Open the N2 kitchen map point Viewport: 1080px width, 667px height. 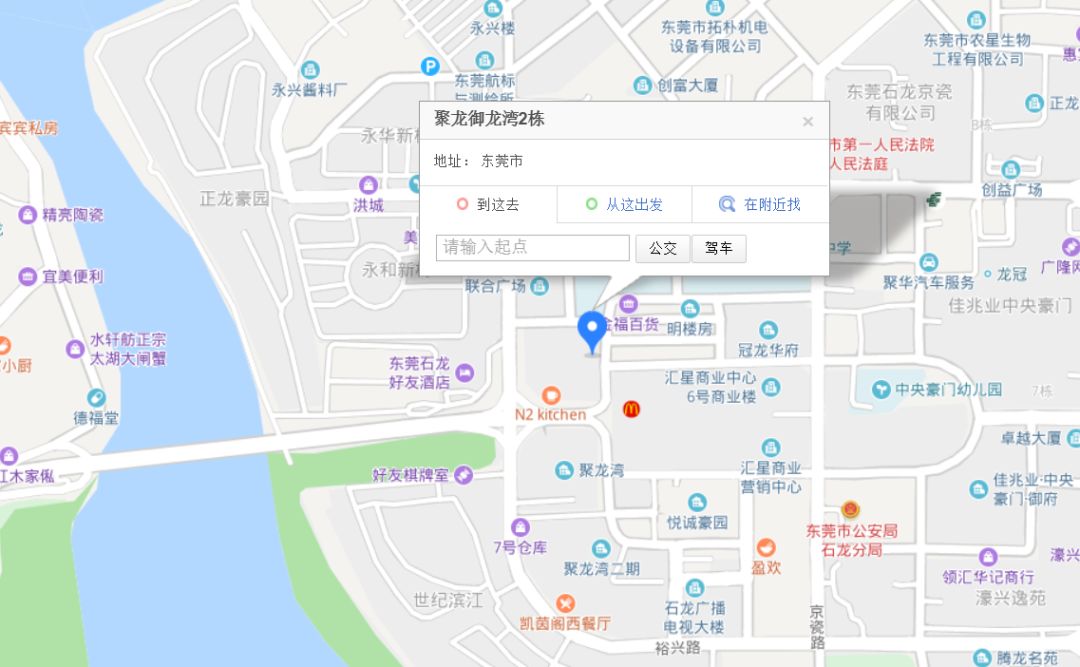(x=551, y=395)
